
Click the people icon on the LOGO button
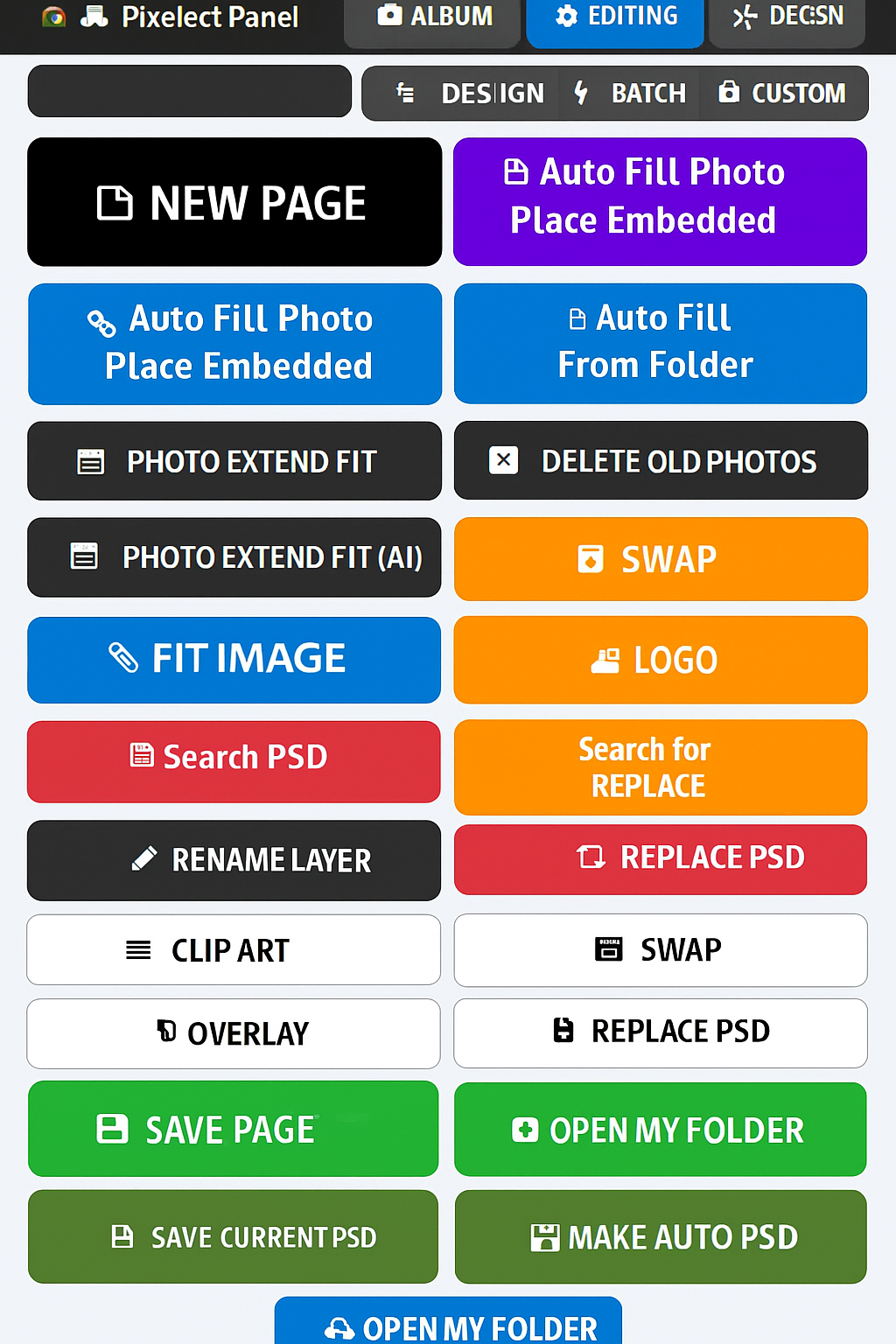(606, 659)
